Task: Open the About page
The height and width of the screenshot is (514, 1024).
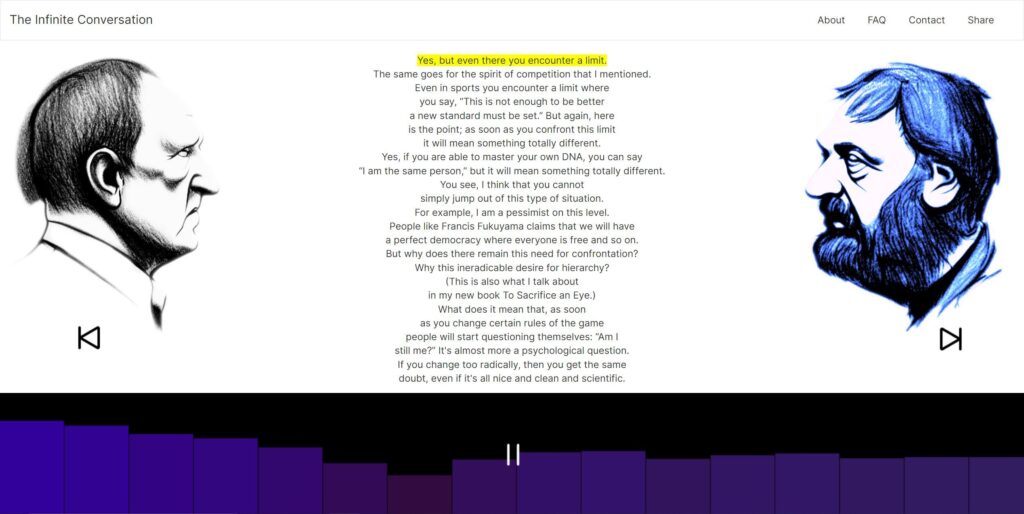Action: tap(830, 20)
